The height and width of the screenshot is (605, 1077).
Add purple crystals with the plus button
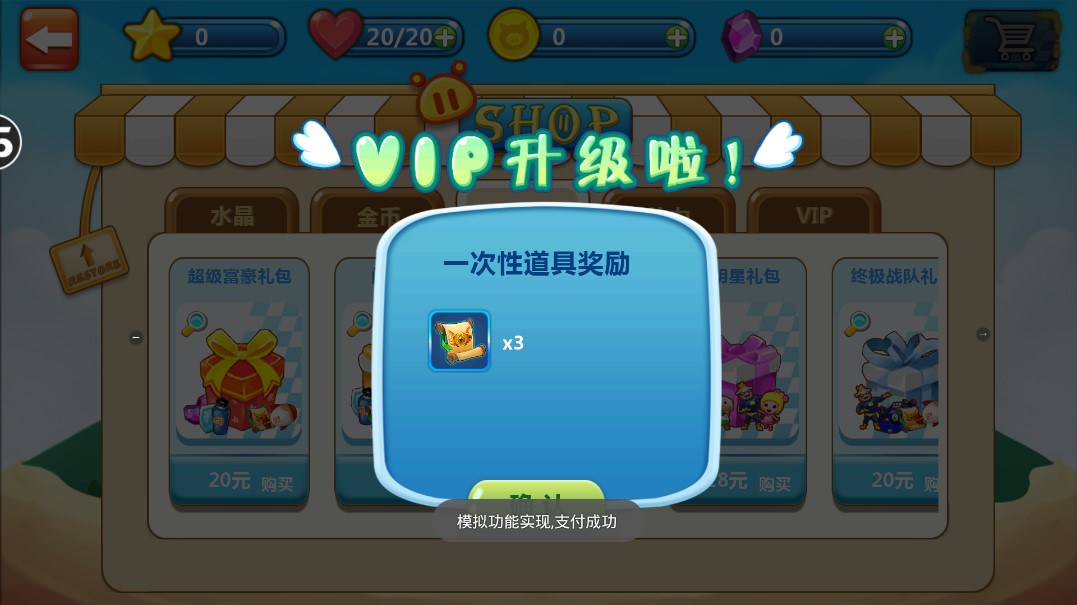pyautogui.click(x=894, y=37)
